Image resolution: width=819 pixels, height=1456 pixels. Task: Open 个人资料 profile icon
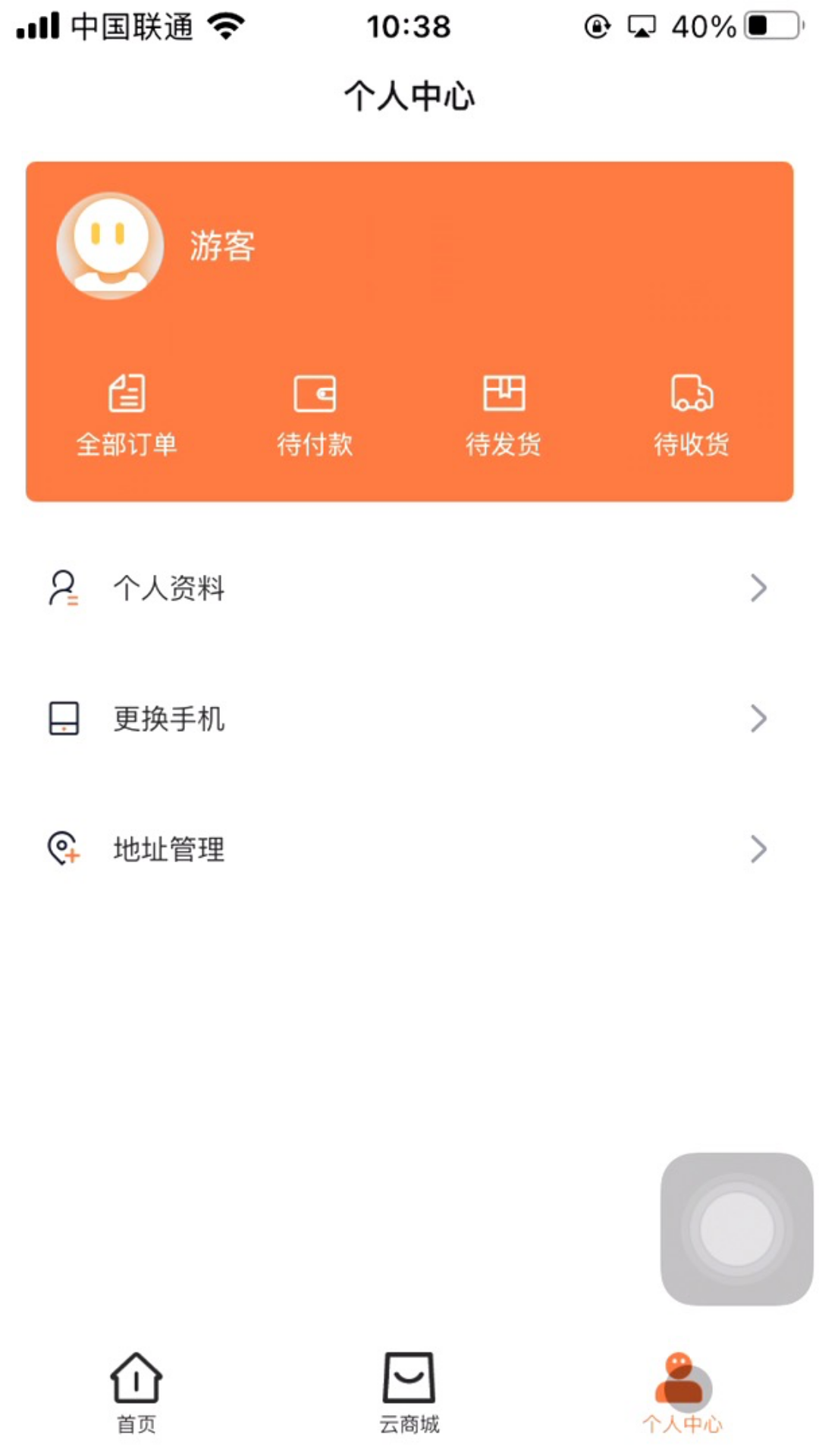(x=64, y=588)
